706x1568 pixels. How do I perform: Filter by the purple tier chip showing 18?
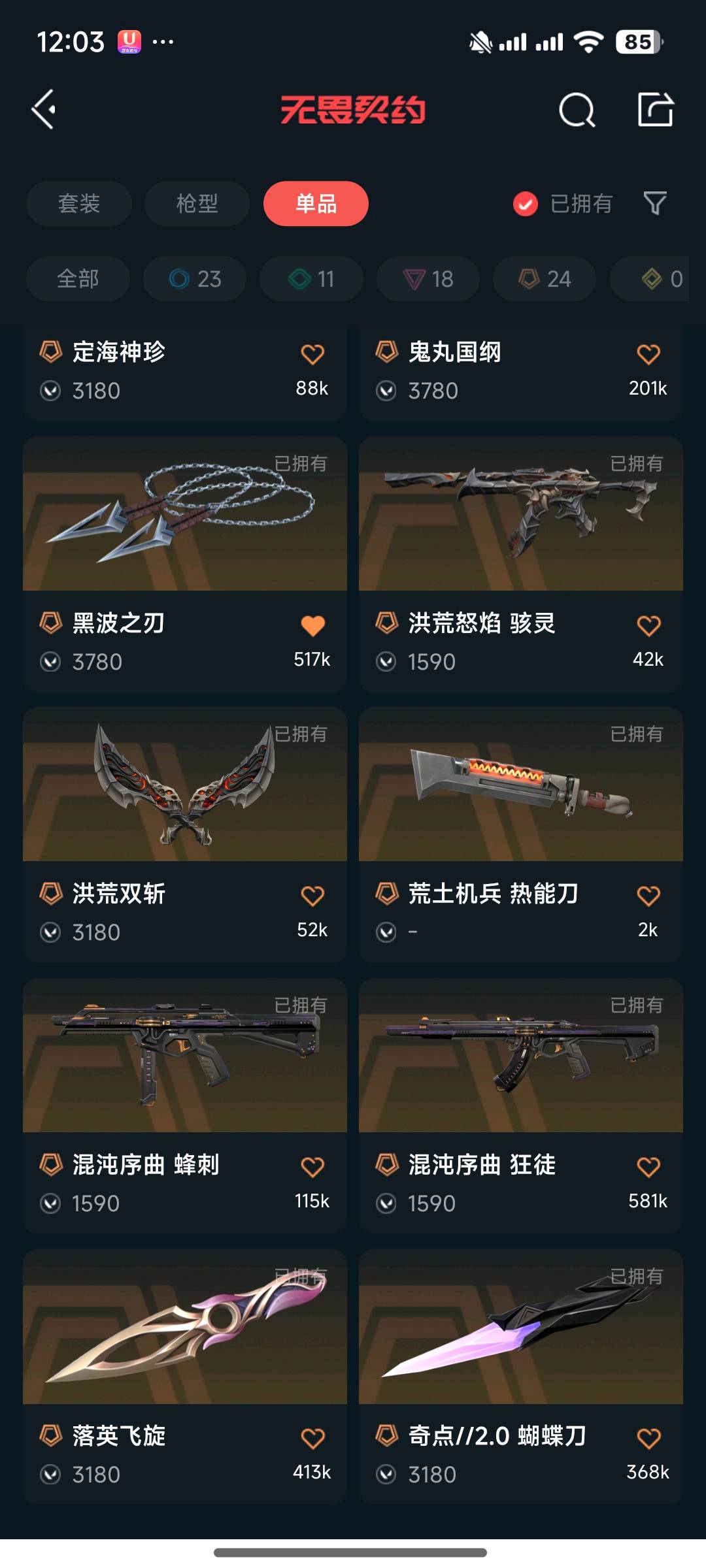click(x=428, y=279)
